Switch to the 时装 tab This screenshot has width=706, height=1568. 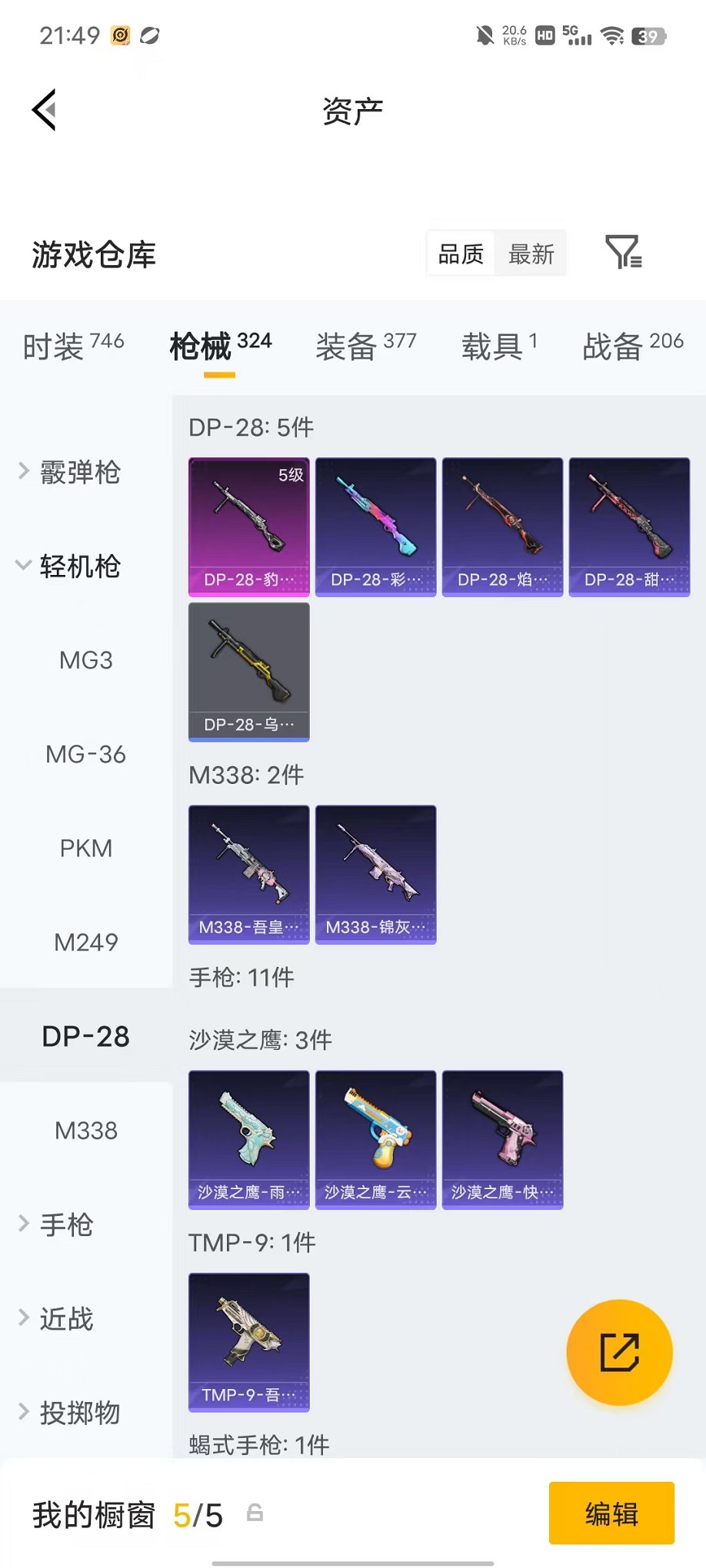73,346
